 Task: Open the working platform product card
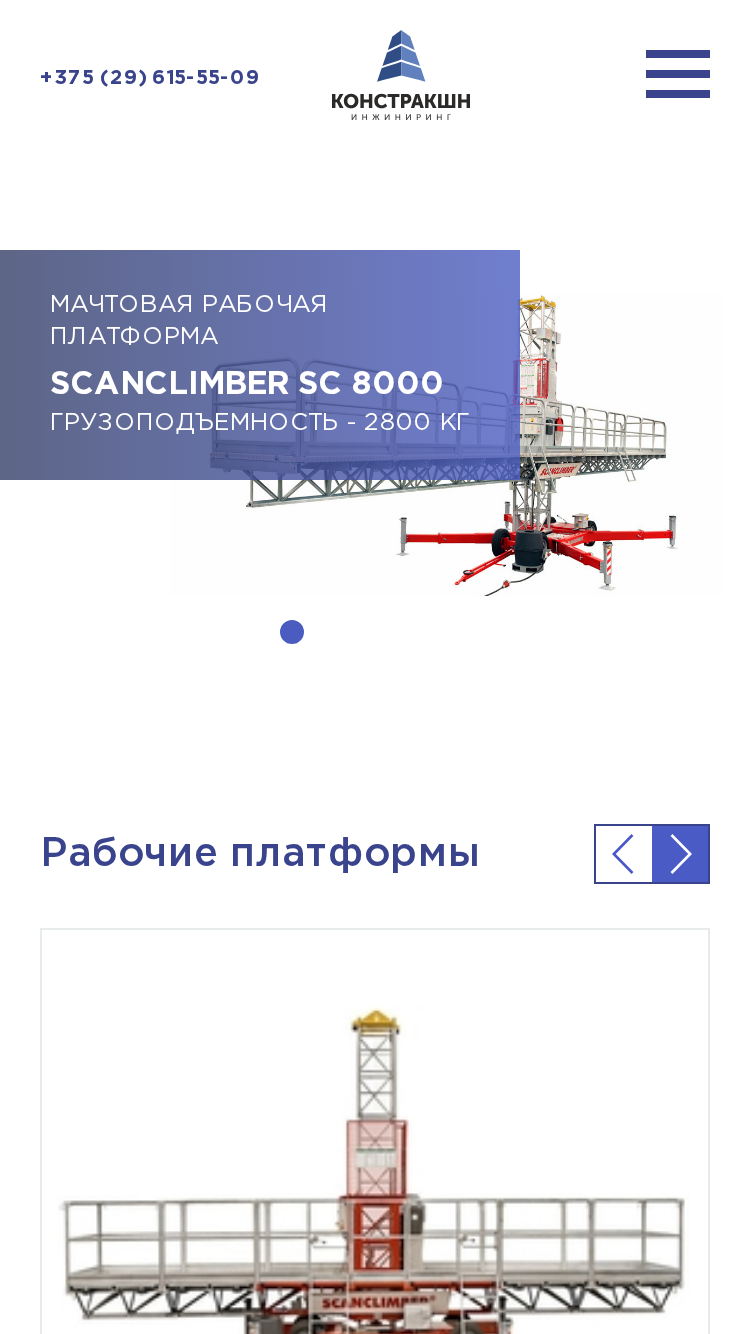pyautogui.click(x=375, y=1131)
